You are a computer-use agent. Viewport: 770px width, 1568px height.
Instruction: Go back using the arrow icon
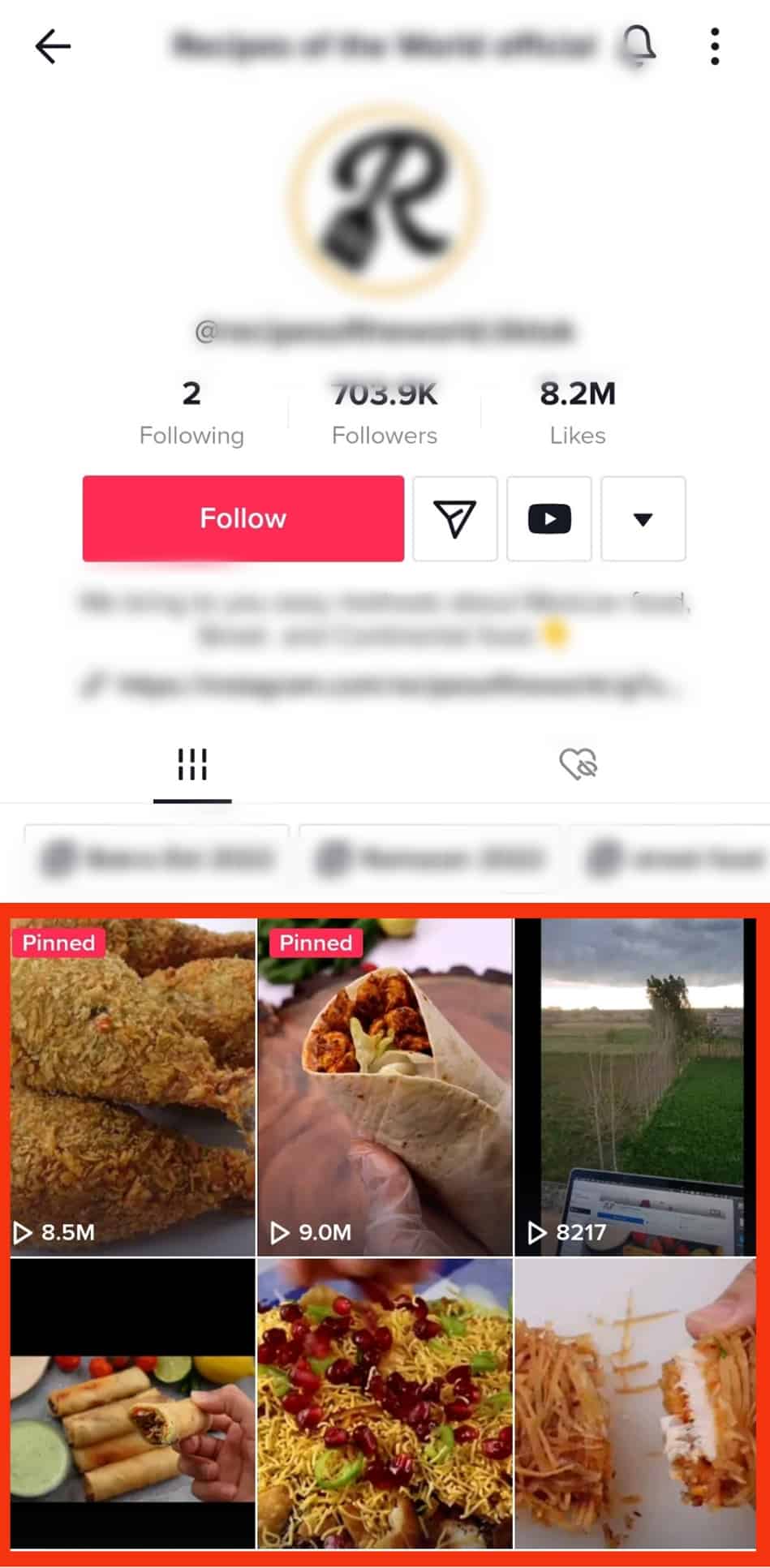(53, 46)
